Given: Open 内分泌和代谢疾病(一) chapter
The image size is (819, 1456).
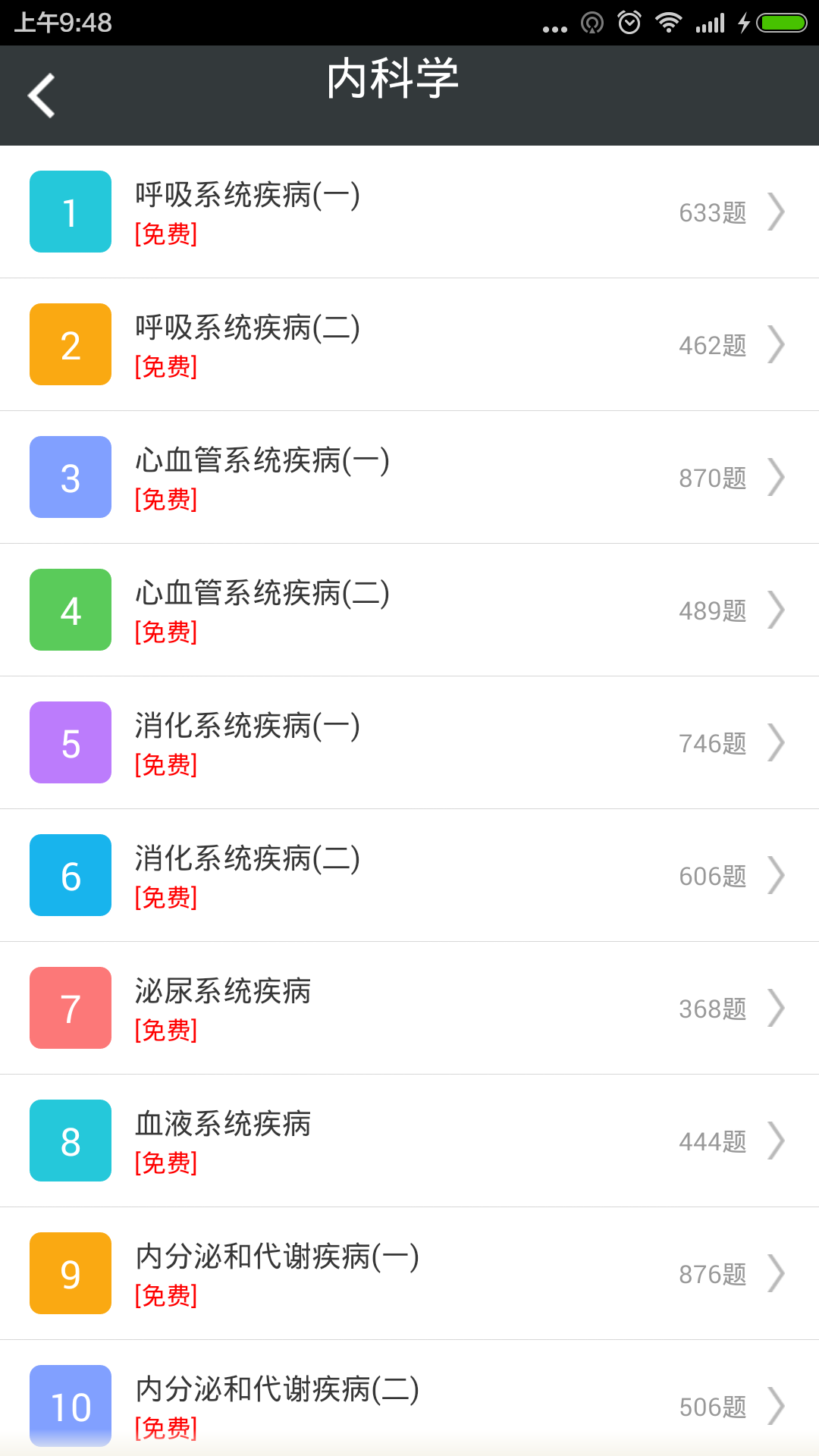Looking at the screenshot, I should pos(409,1274).
